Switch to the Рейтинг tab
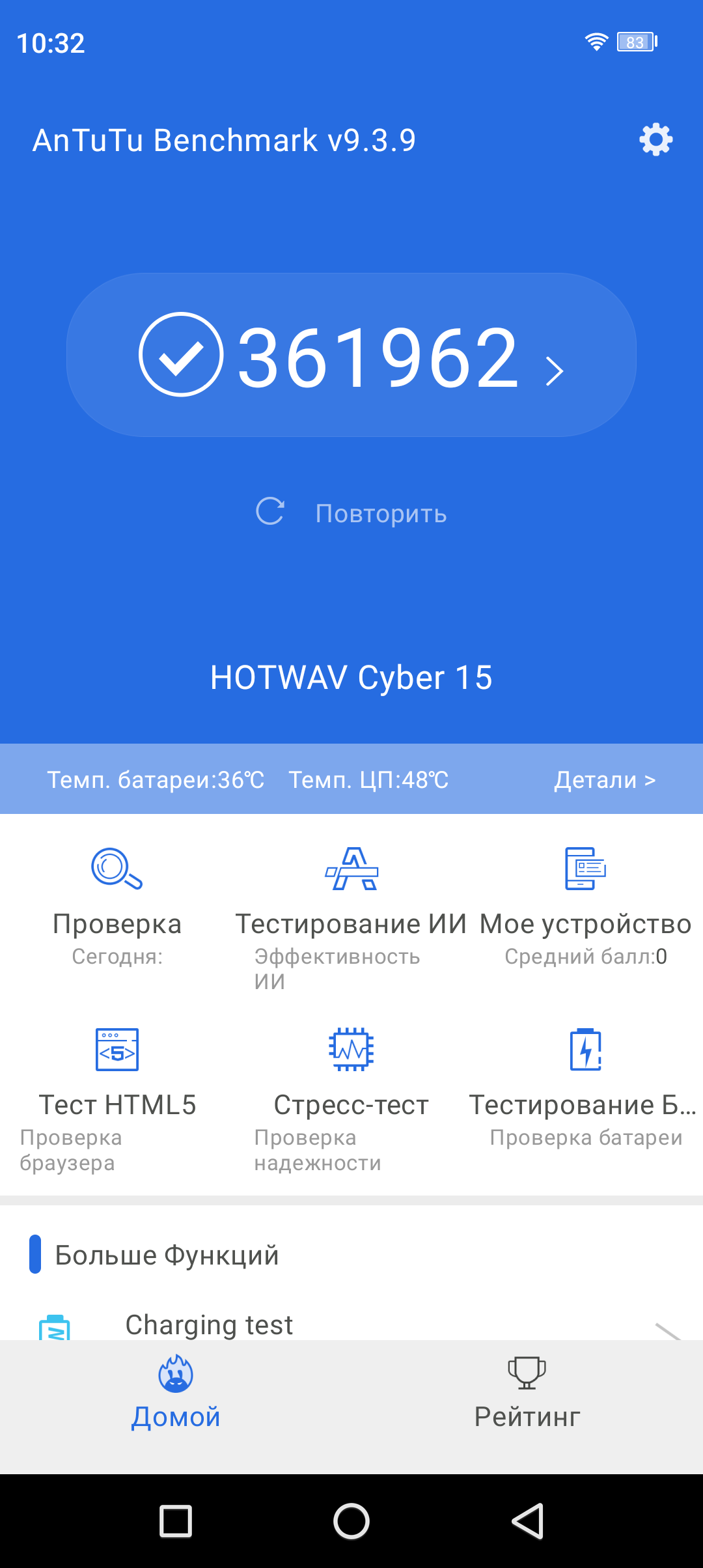Image resolution: width=703 pixels, height=1568 pixels. tap(527, 1393)
